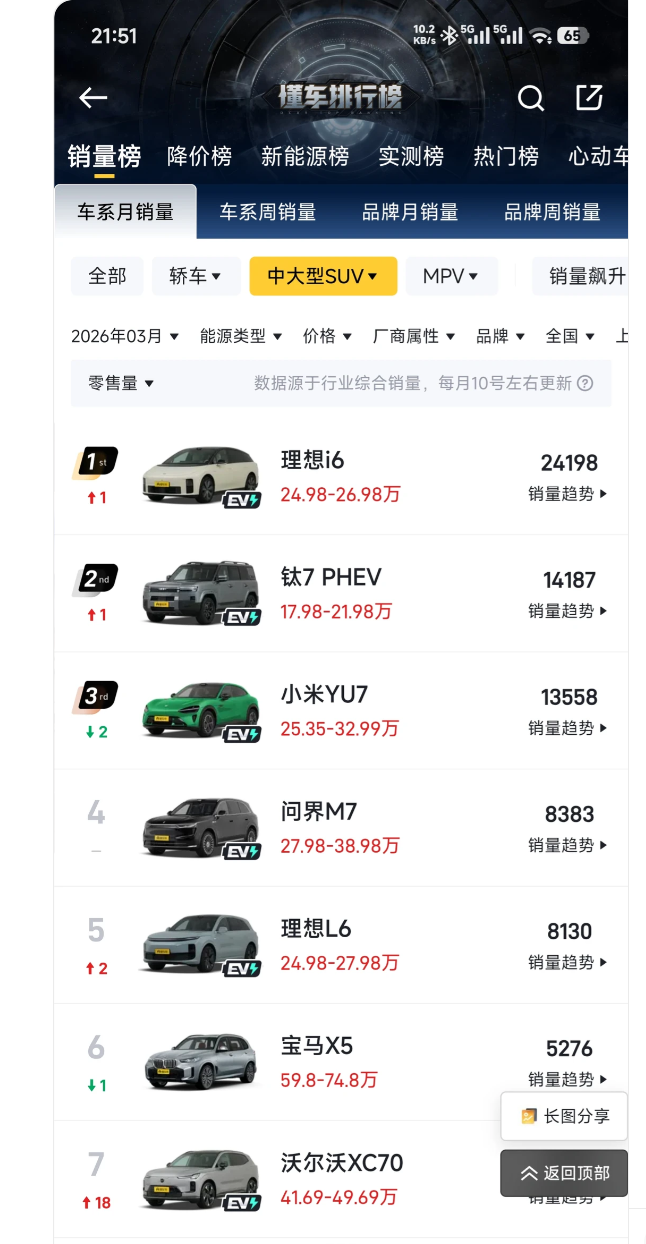The height and width of the screenshot is (1244, 646).
Task: Open the search magnifier icon
Action: click(530, 98)
